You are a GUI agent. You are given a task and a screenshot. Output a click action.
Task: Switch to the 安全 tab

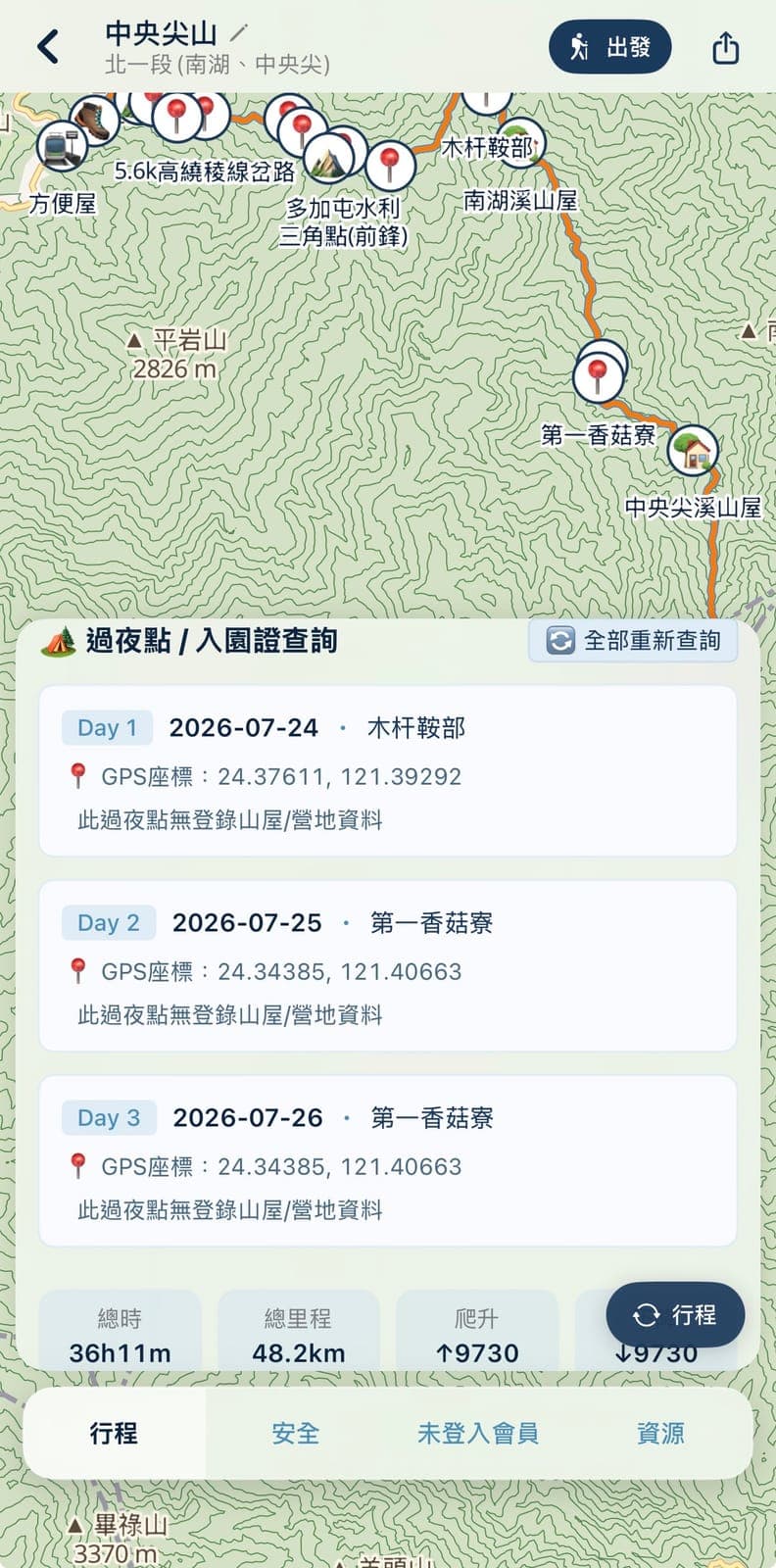pyautogui.click(x=296, y=1433)
